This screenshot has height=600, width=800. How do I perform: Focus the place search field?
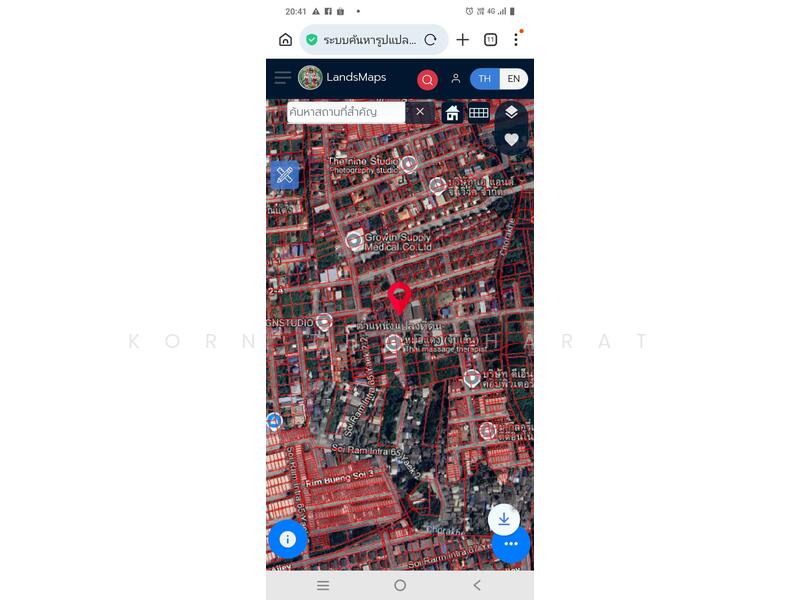pos(346,112)
